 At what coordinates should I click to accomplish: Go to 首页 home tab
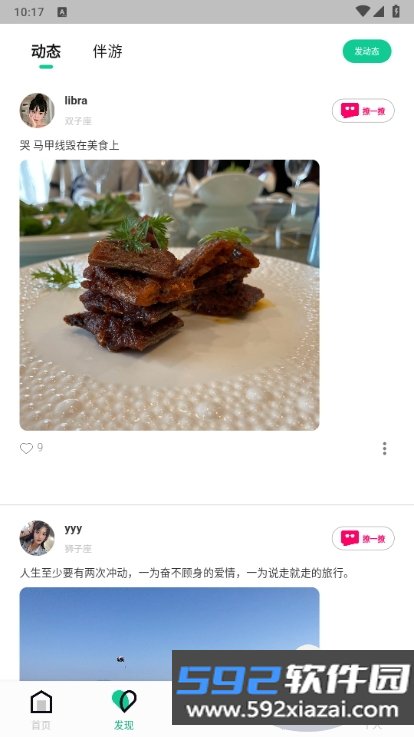click(41, 709)
